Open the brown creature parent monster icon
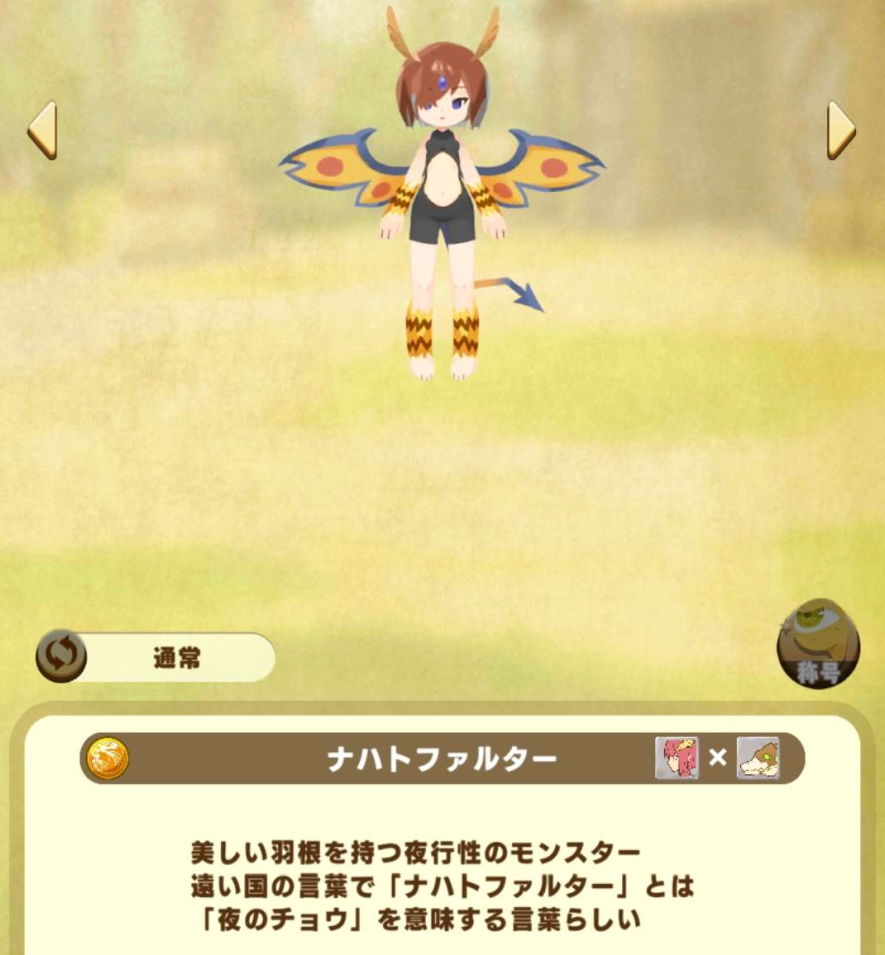The image size is (885, 955). point(757,758)
